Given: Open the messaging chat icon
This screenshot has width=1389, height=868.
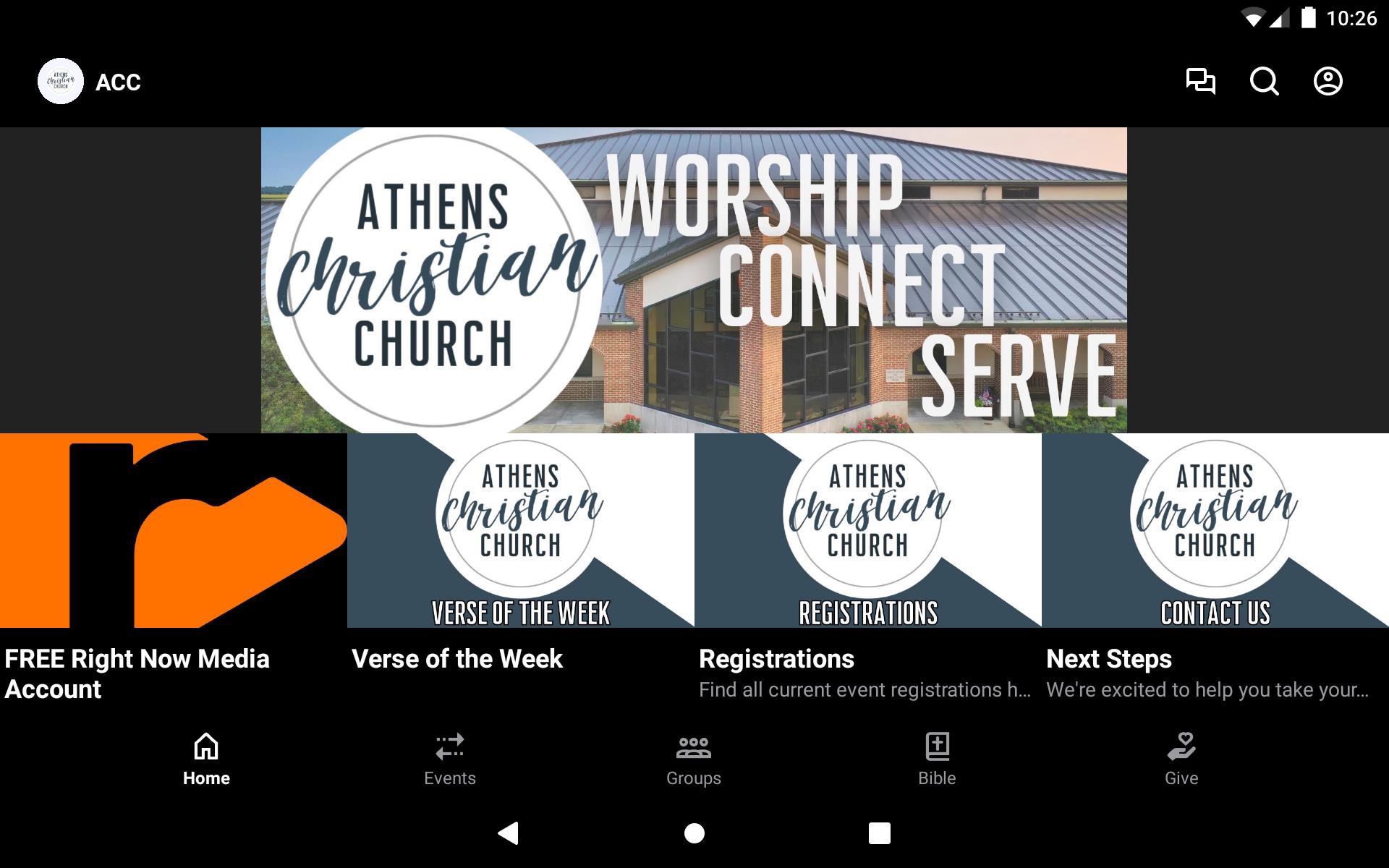Looking at the screenshot, I should point(1200,81).
